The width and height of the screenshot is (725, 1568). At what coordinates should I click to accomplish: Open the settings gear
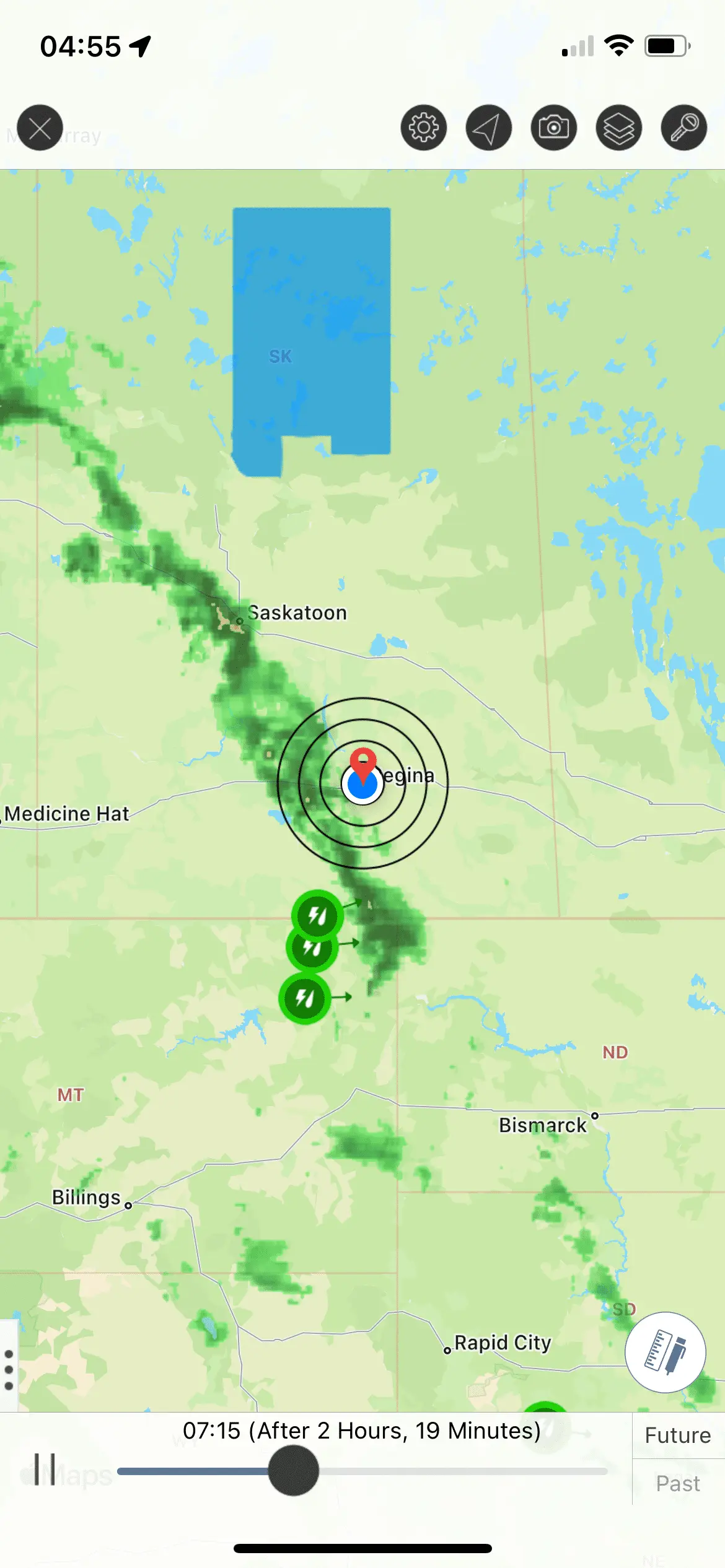click(x=424, y=128)
